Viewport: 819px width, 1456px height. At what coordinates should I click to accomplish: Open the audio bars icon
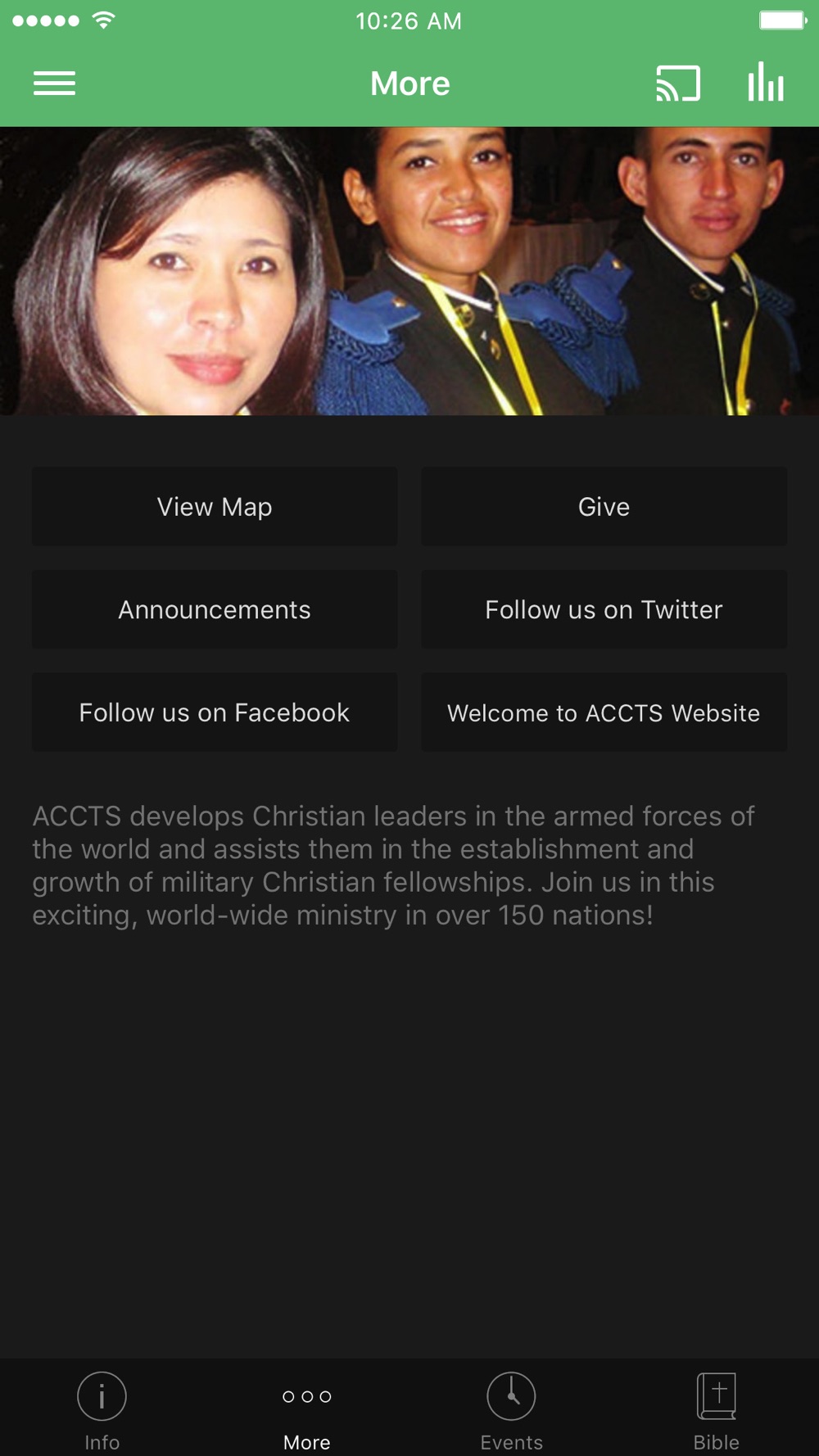tap(765, 83)
